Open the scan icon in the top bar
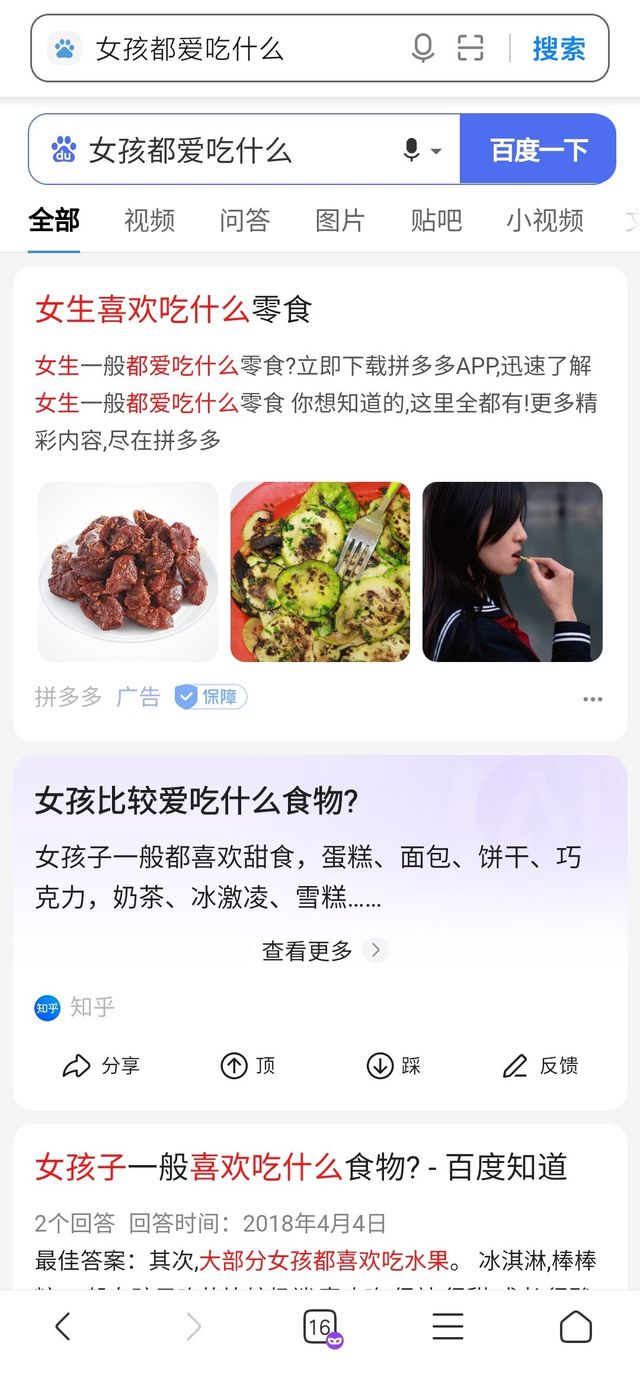The width and height of the screenshot is (640, 1375). 470,48
